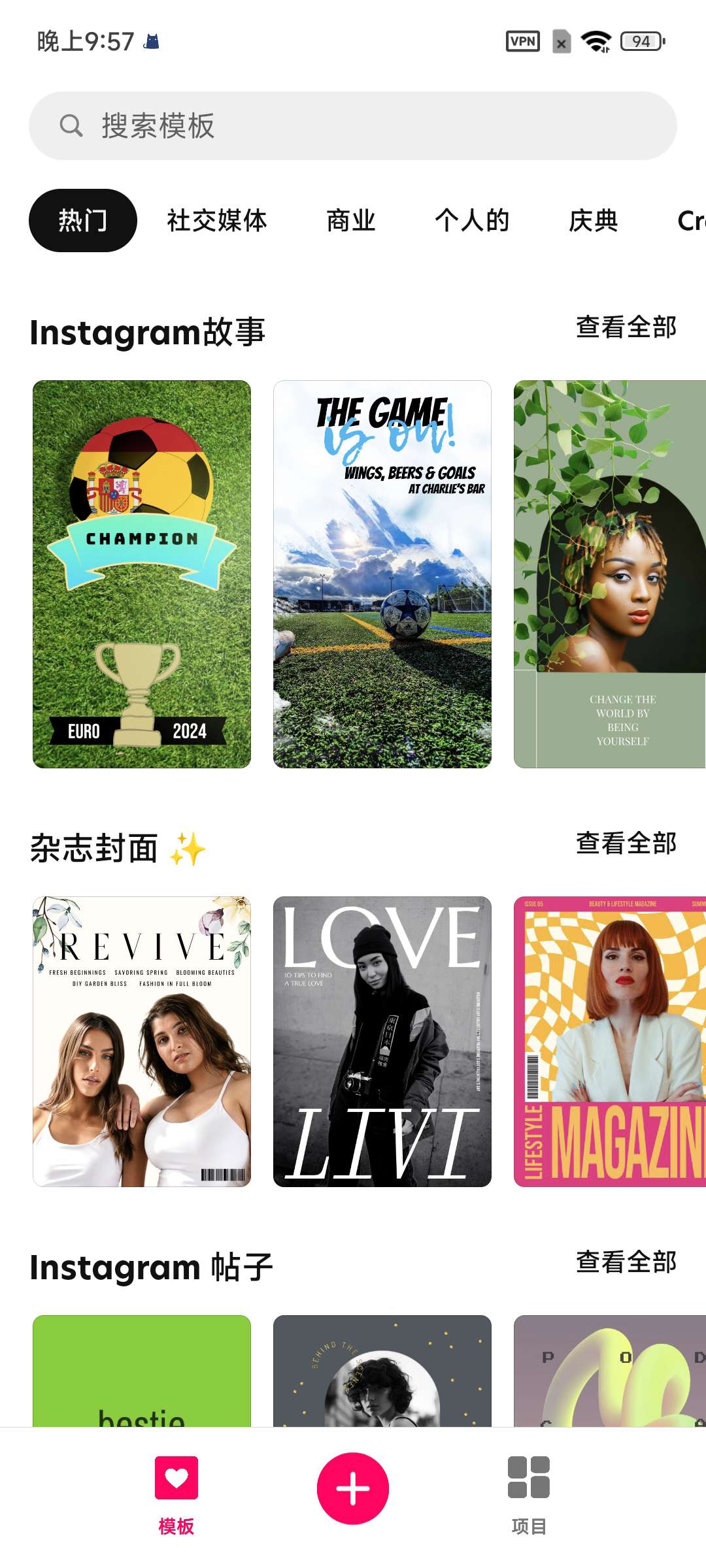Select the 热门 category chip
706x1568 pixels.
[x=83, y=221]
